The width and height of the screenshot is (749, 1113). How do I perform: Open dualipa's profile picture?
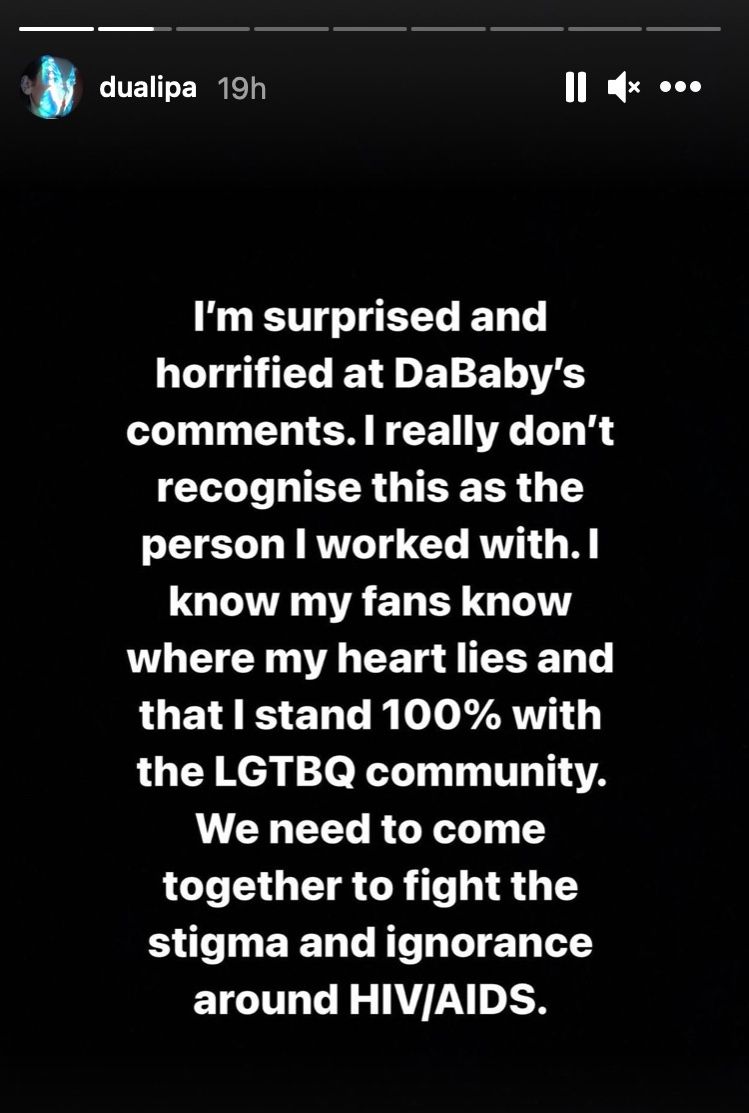51,87
